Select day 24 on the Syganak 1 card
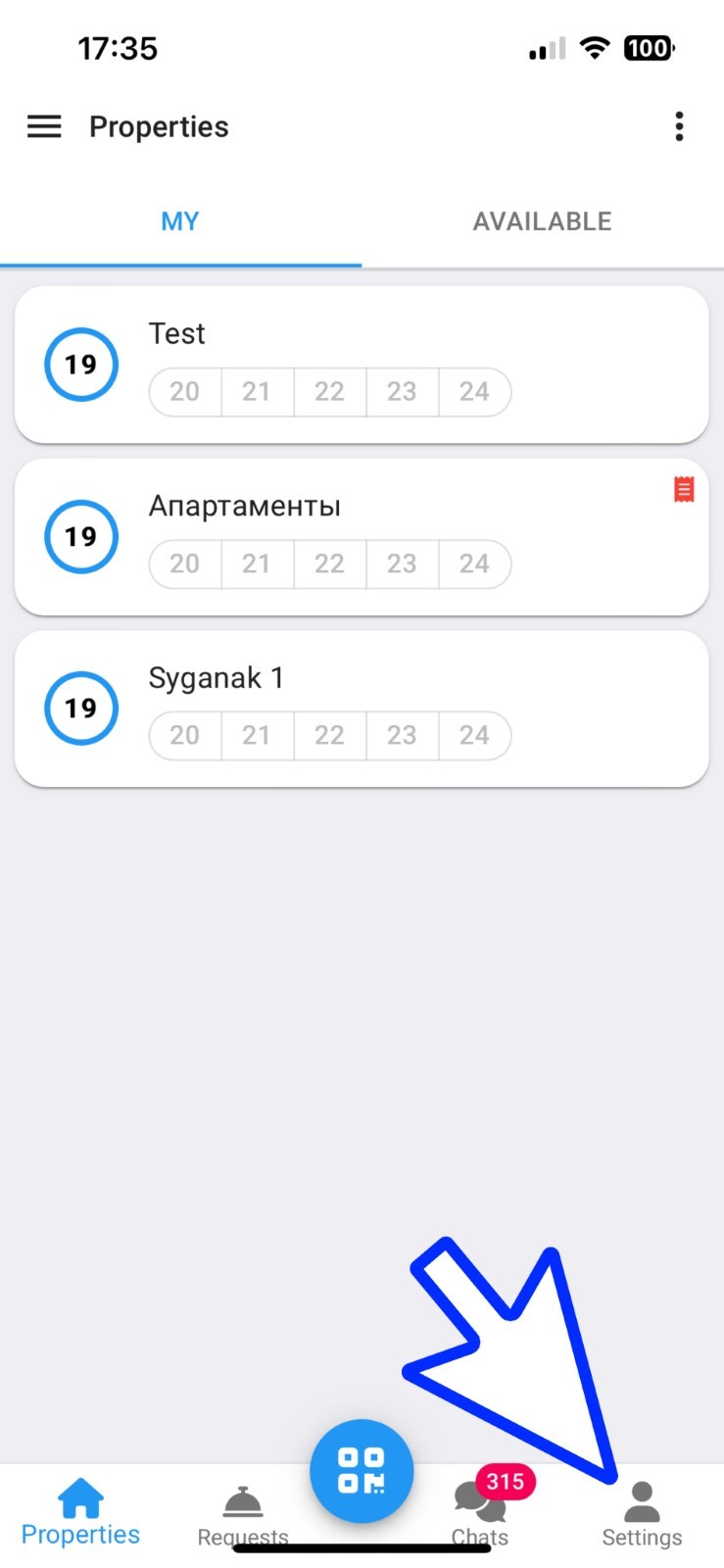The width and height of the screenshot is (724, 1568). coord(474,735)
